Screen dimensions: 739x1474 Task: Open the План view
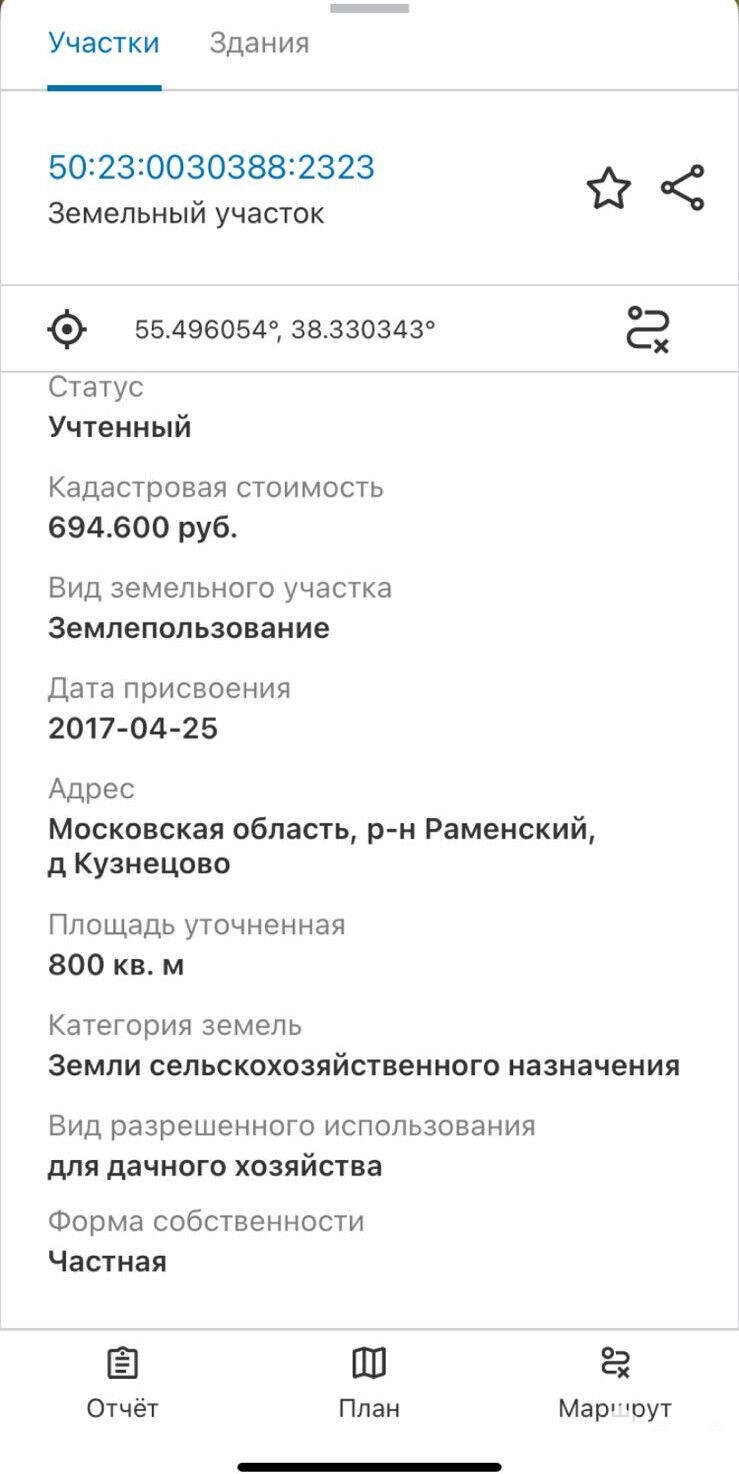tap(369, 1382)
